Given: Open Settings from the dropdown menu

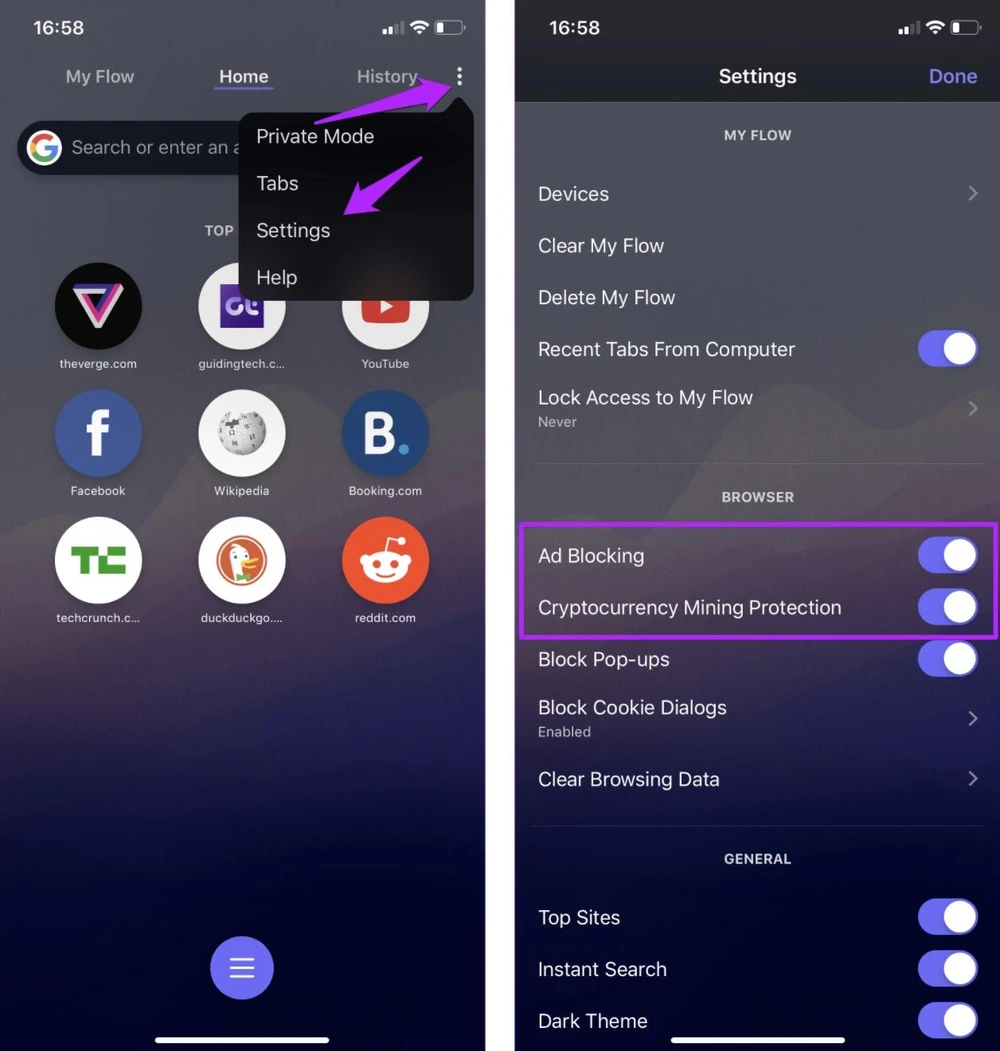Looking at the screenshot, I should click(293, 231).
